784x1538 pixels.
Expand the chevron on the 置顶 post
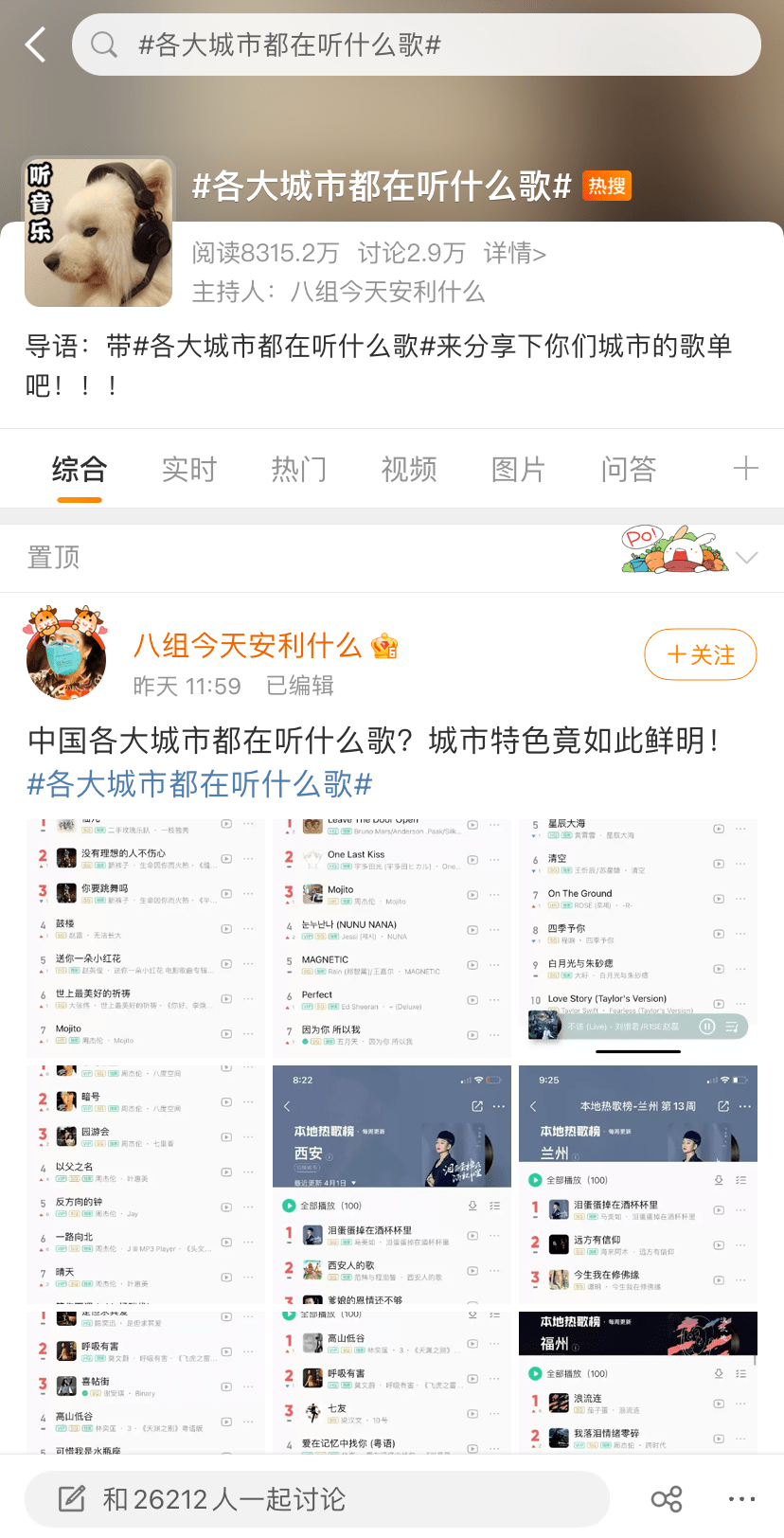click(746, 558)
